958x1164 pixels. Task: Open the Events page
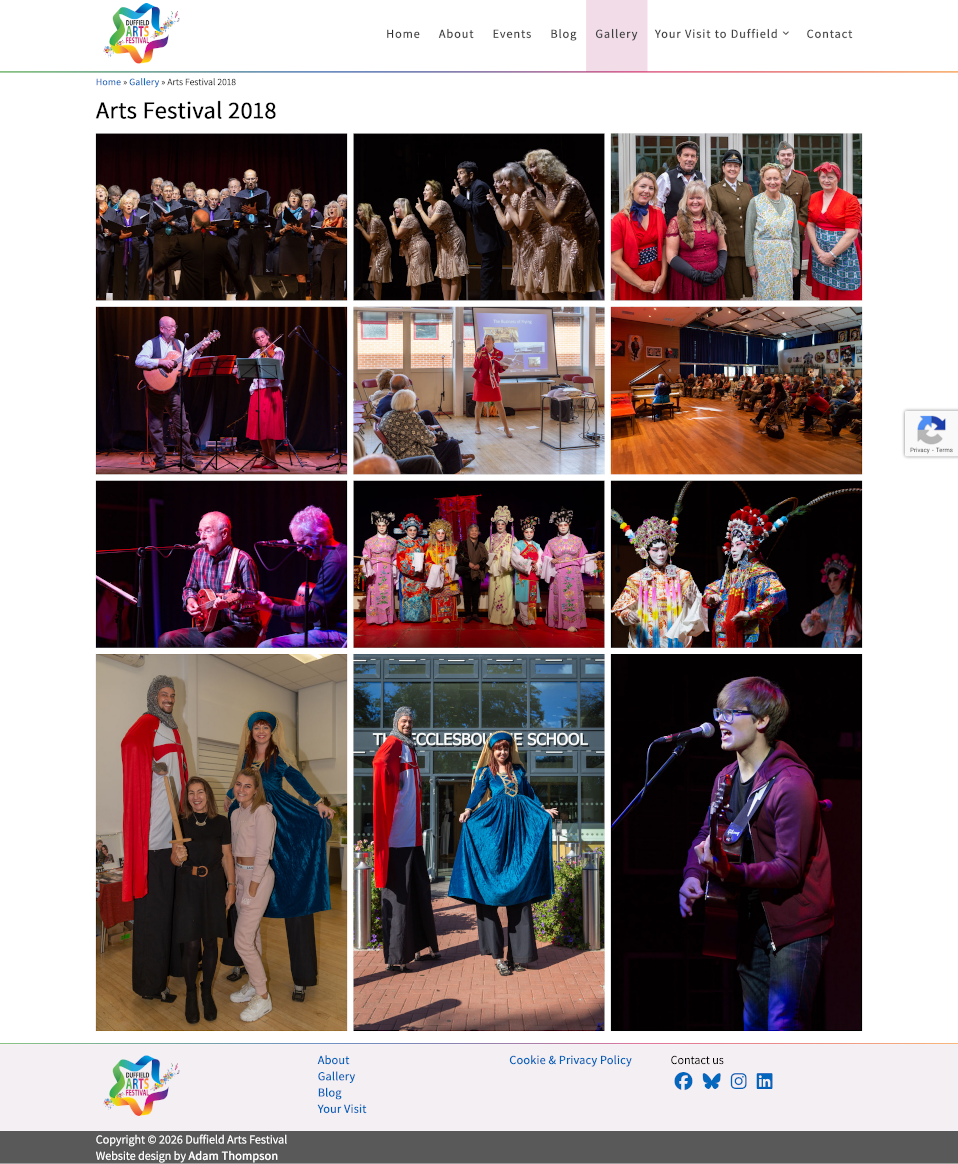(x=512, y=34)
